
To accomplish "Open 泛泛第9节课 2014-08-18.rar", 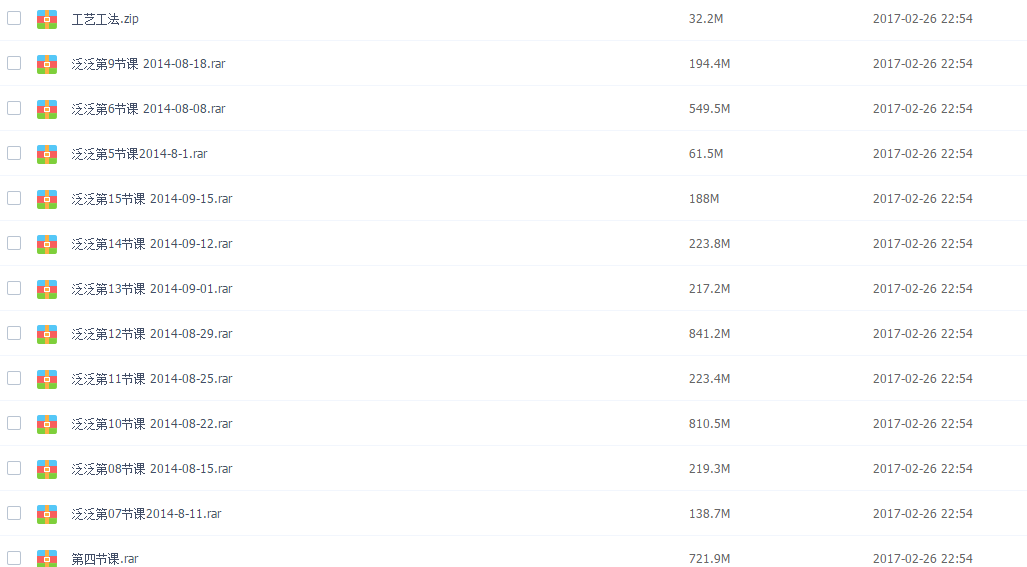I will [x=148, y=64].
